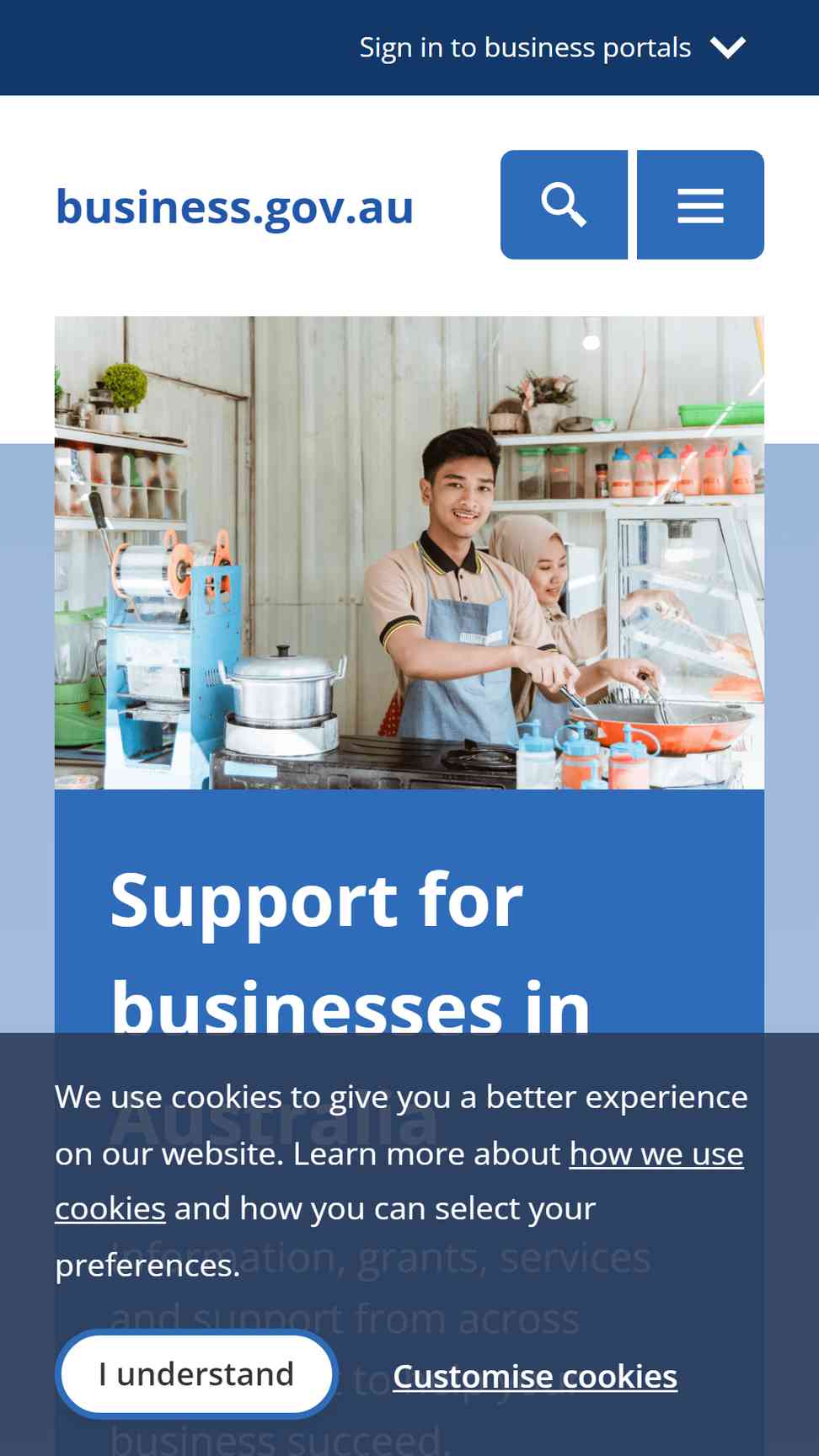Open the hamburger navigation menu
Viewport: 819px width, 1456px height.
700,205
